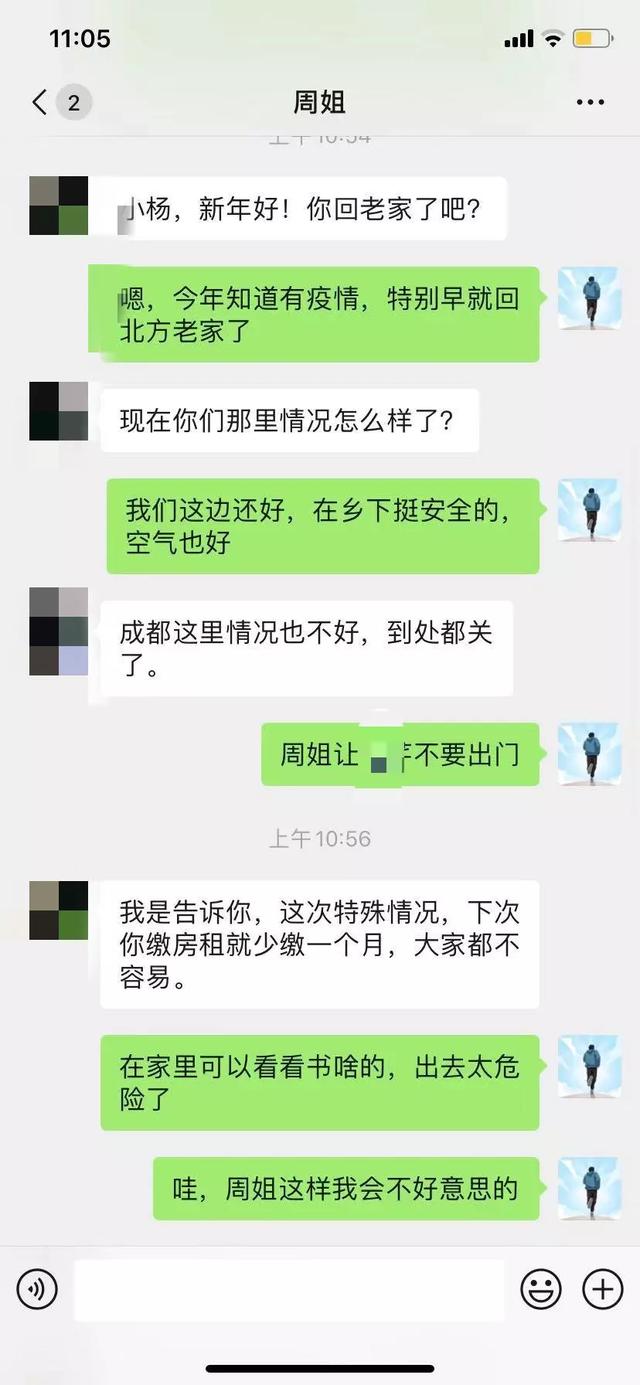The width and height of the screenshot is (640, 1385).
Task: Tap the message text field
Action: (290, 1290)
